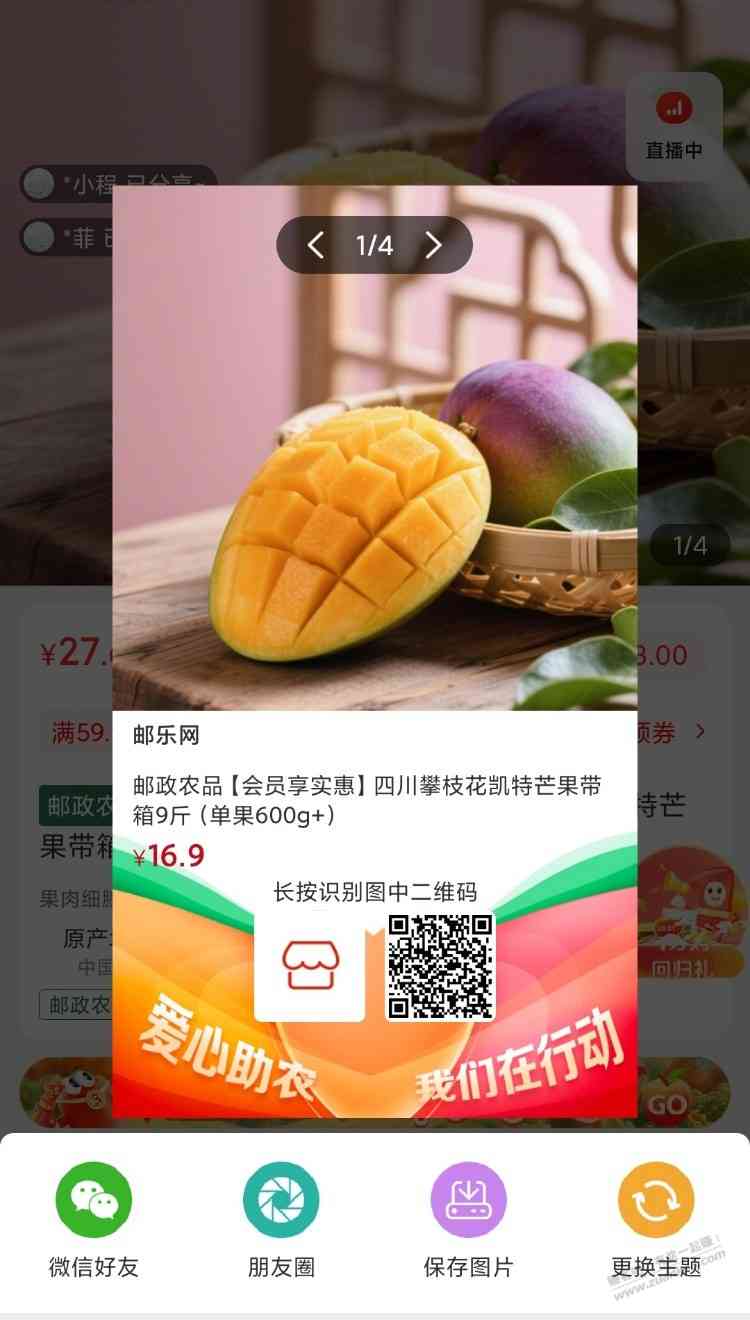The width and height of the screenshot is (750, 1320).
Task: Go to the next poster image
Action: coord(433,245)
